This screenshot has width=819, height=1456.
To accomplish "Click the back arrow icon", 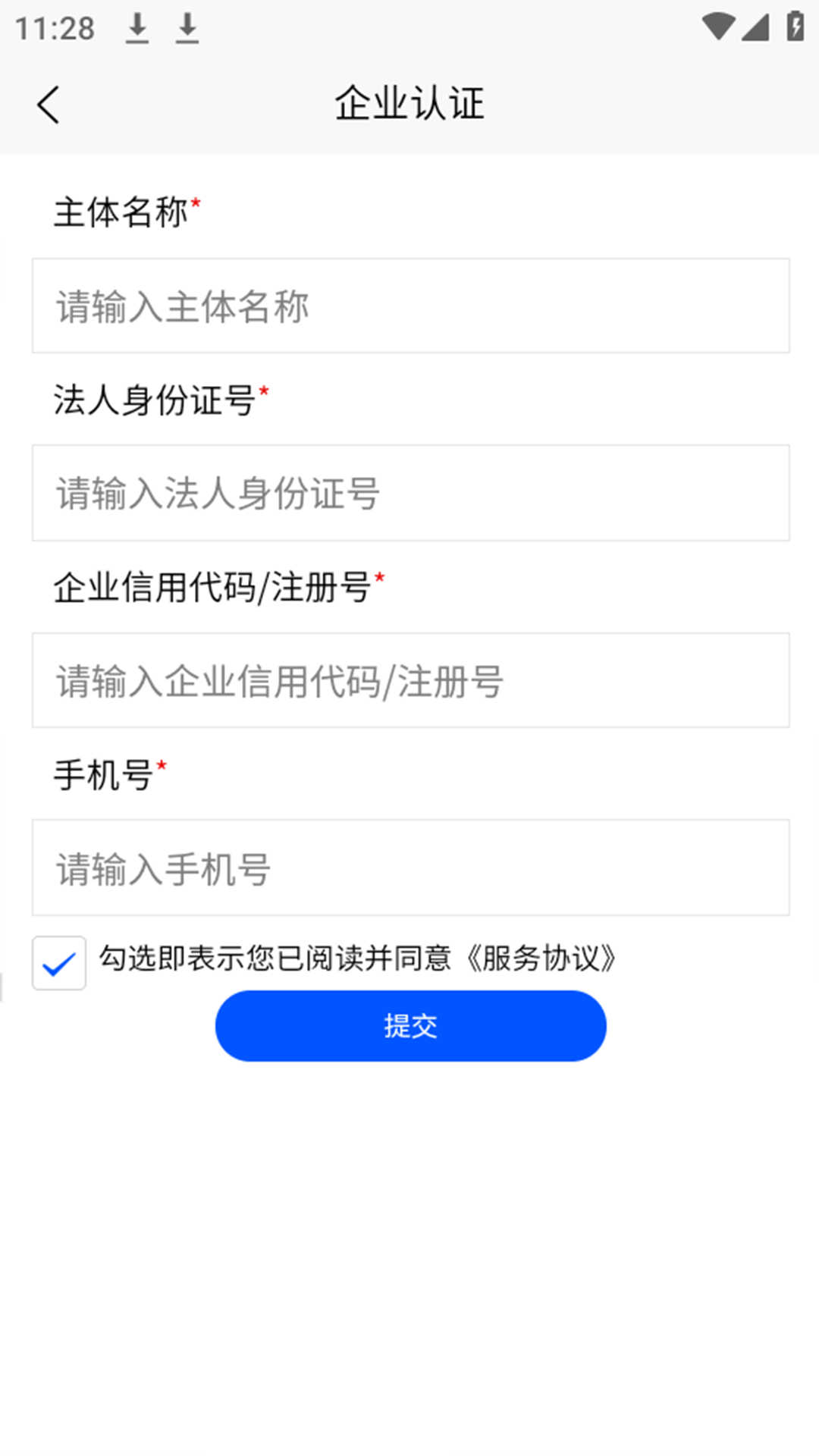I will tap(49, 105).
